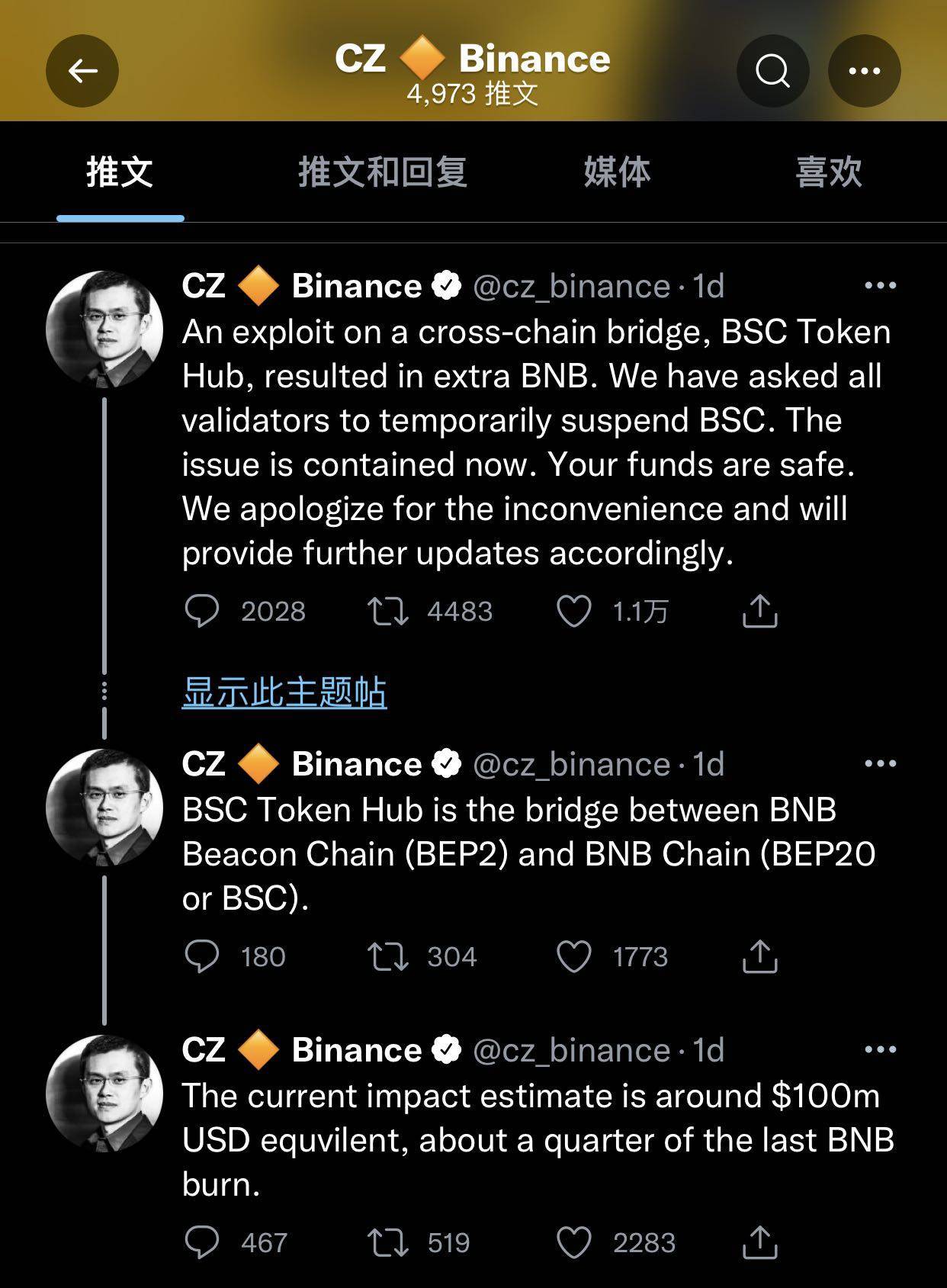Share the $100m impact estimate tweet
Image resolution: width=947 pixels, height=1288 pixels.
(759, 1243)
